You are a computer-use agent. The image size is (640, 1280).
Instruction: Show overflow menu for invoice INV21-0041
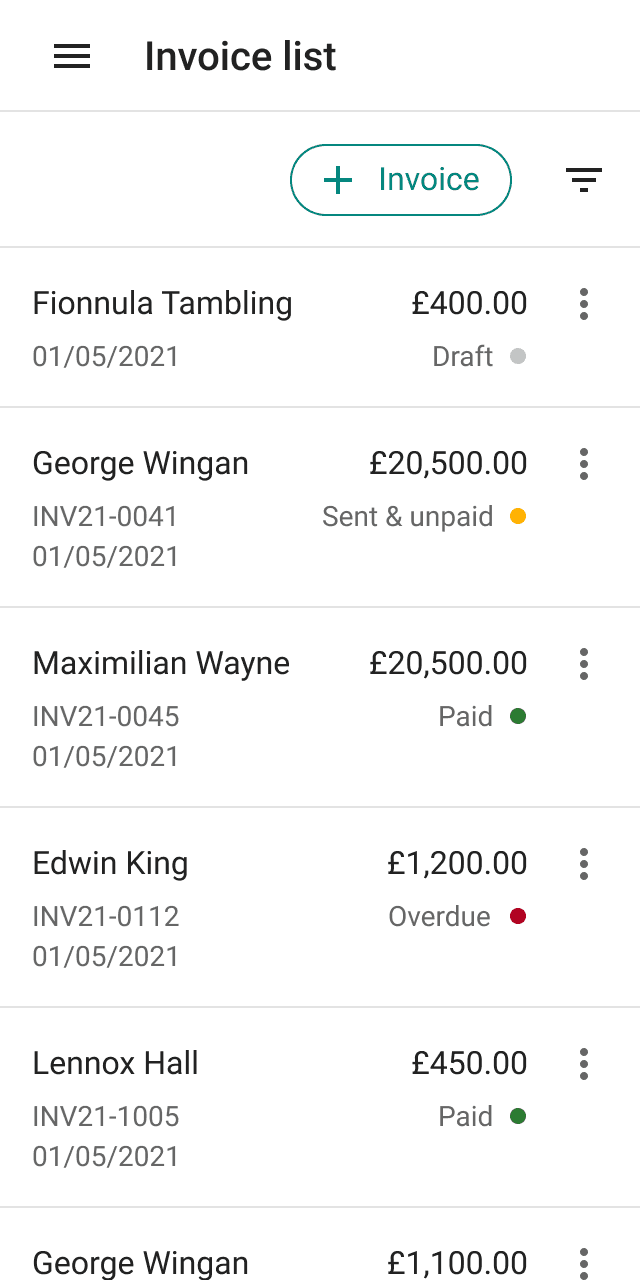coord(584,464)
